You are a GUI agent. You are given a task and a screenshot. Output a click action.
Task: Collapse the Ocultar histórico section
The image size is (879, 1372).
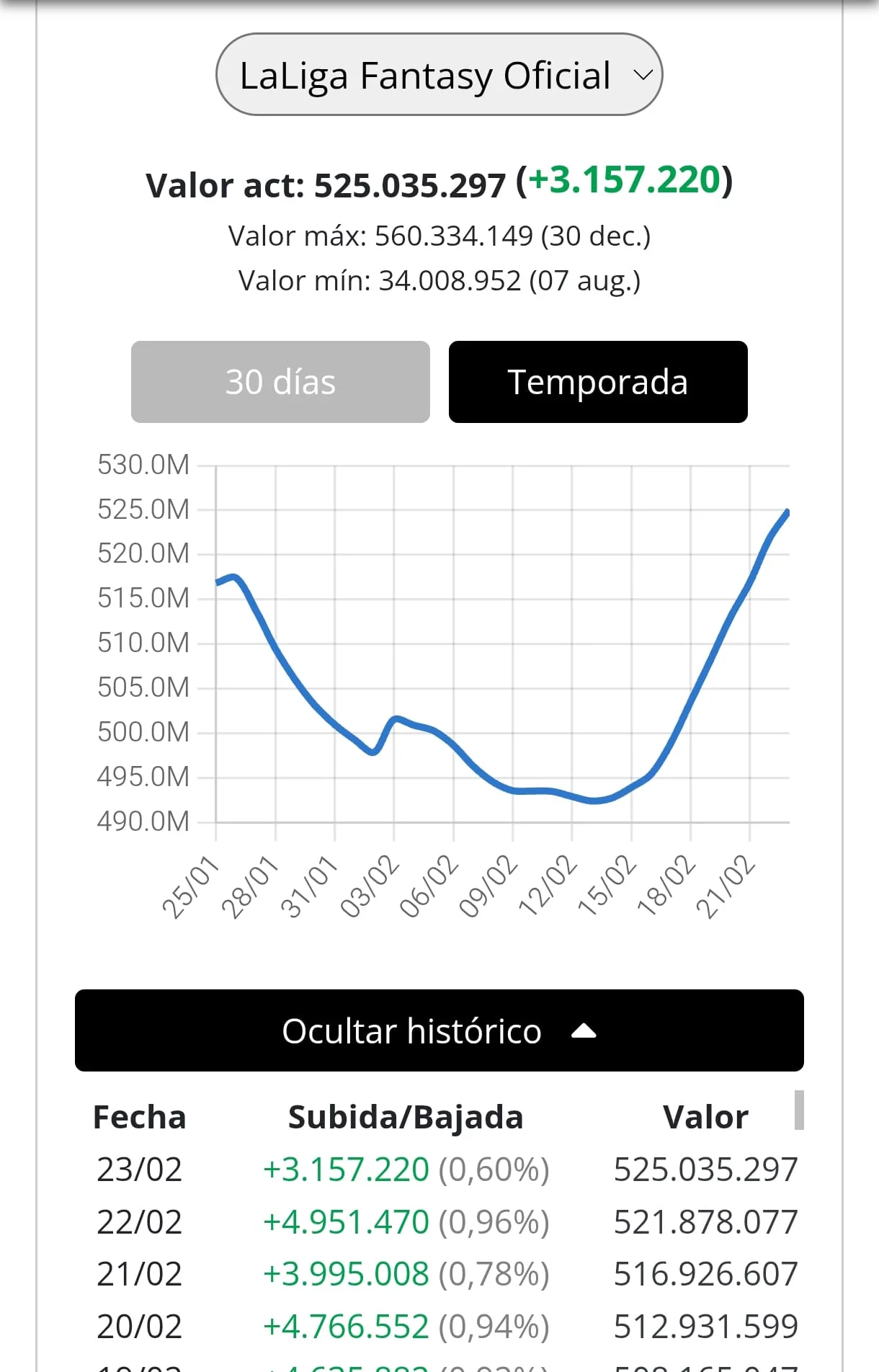coord(439,1030)
